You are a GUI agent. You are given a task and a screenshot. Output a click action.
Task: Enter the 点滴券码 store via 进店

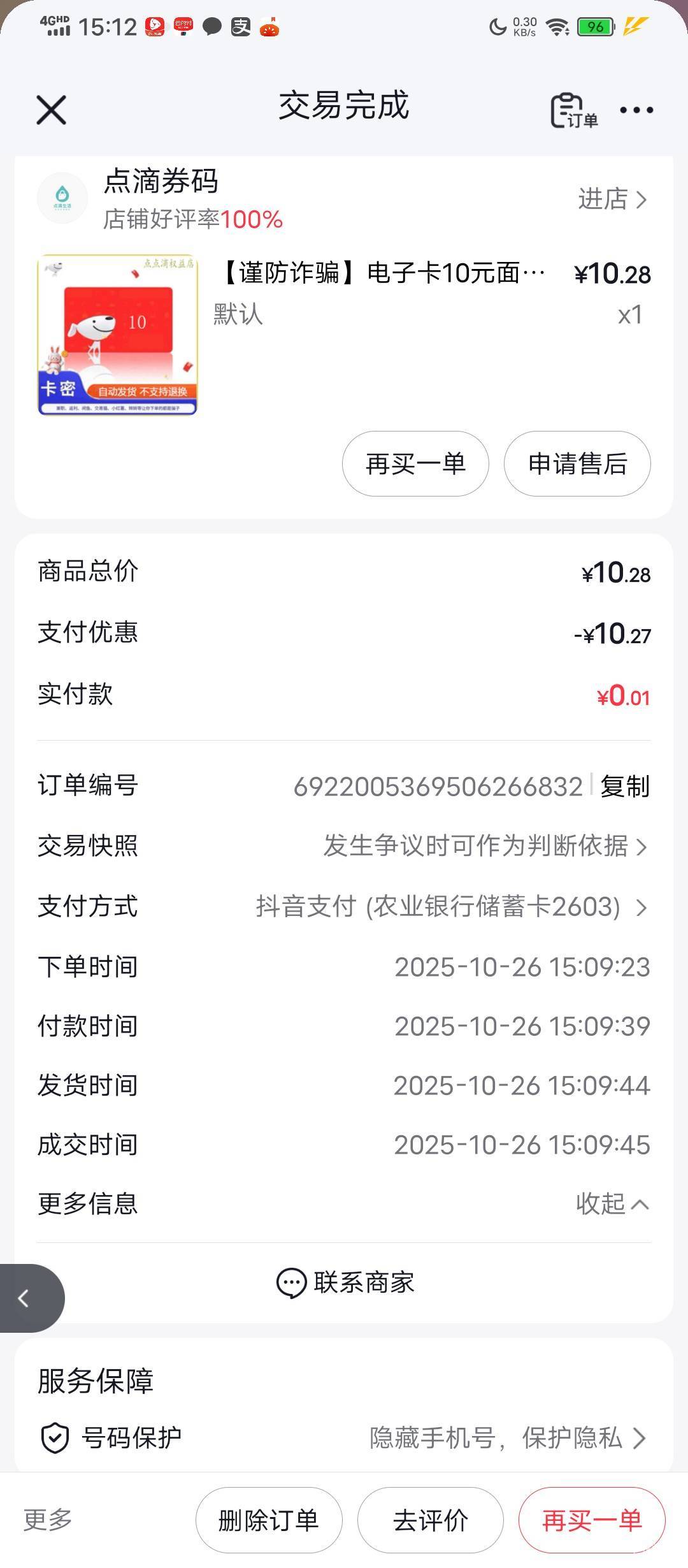click(612, 200)
